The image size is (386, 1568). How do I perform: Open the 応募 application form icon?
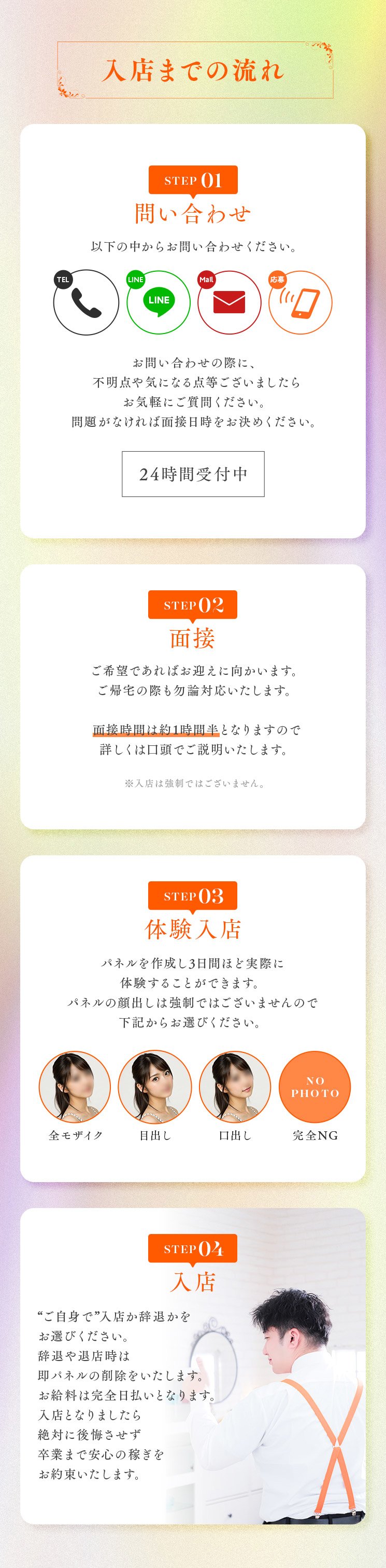(301, 302)
